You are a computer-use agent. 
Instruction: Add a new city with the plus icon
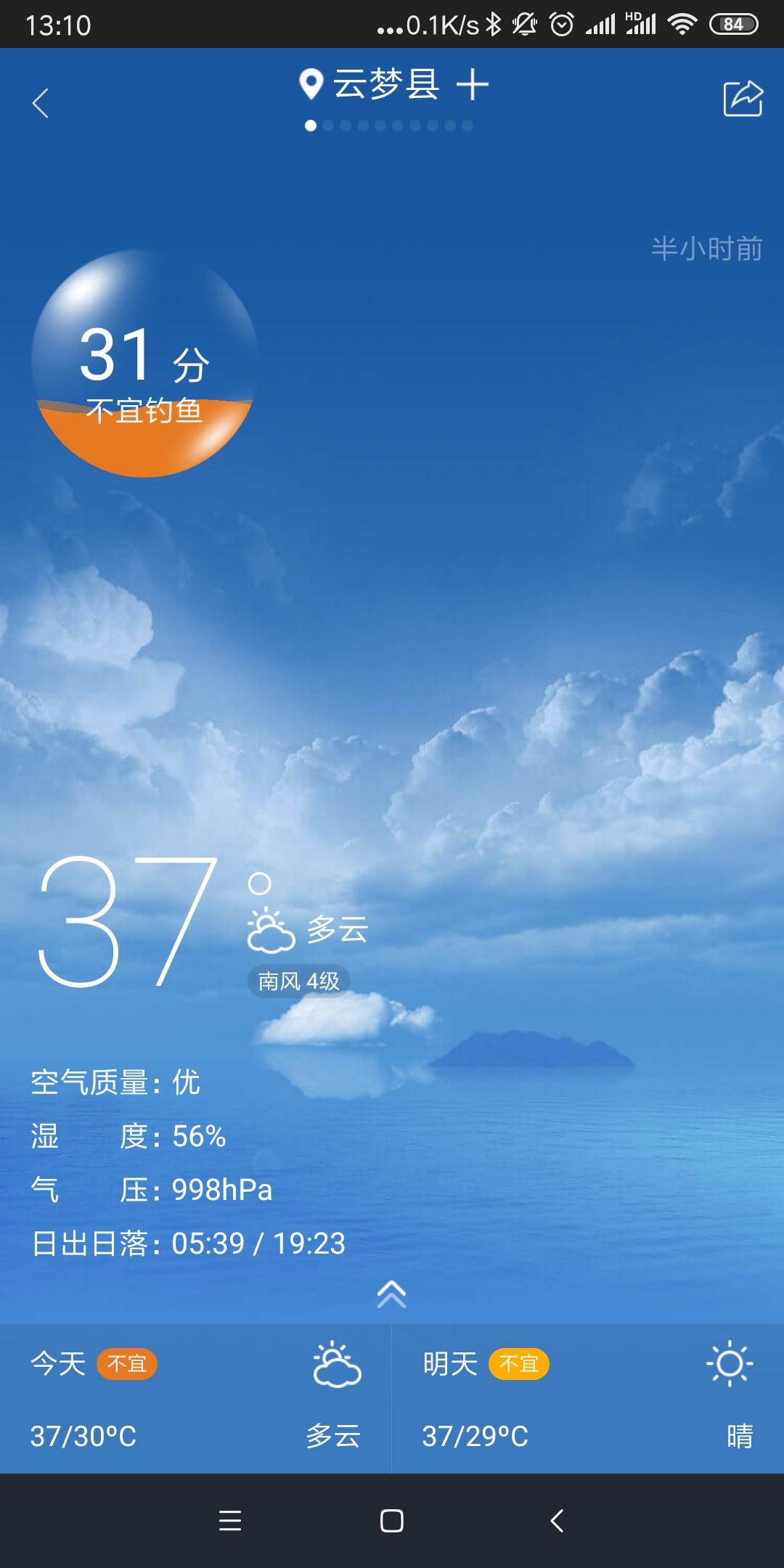pyautogui.click(x=472, y=86)
